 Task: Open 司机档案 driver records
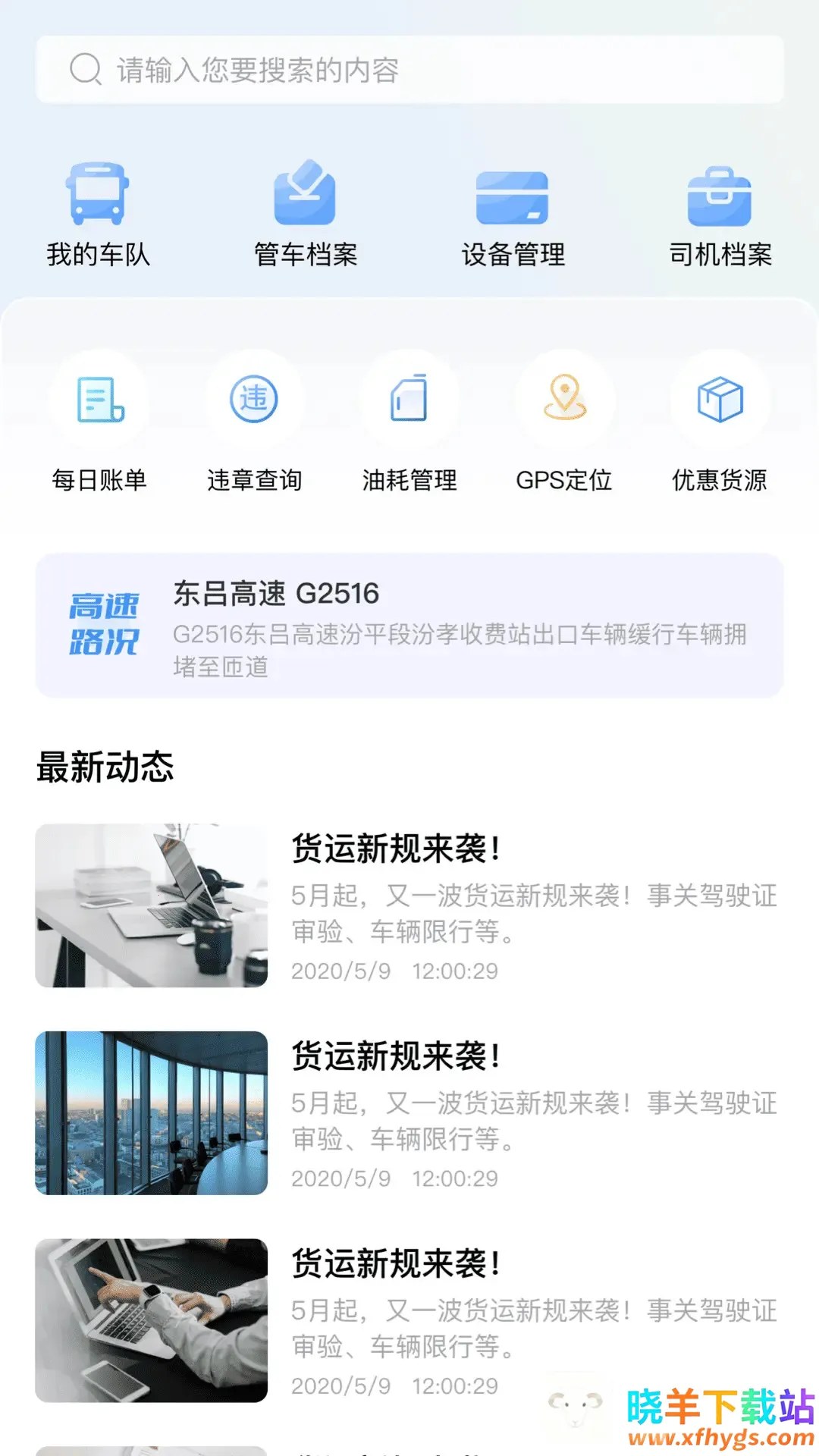[x=720, y=214]
